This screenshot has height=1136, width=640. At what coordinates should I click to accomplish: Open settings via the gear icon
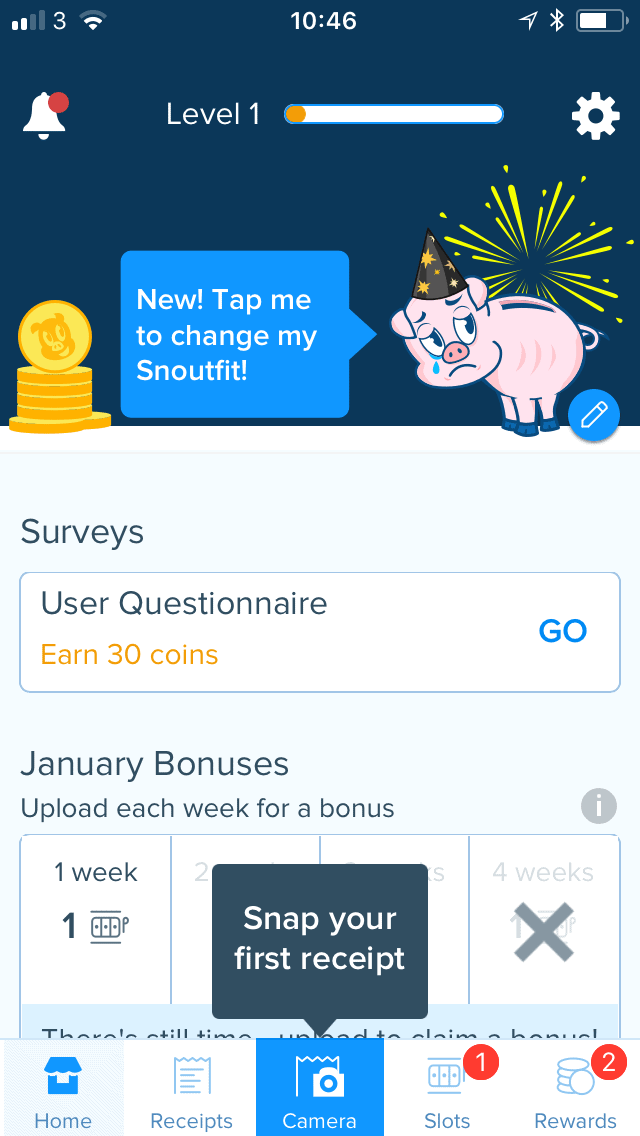point(596,115)
